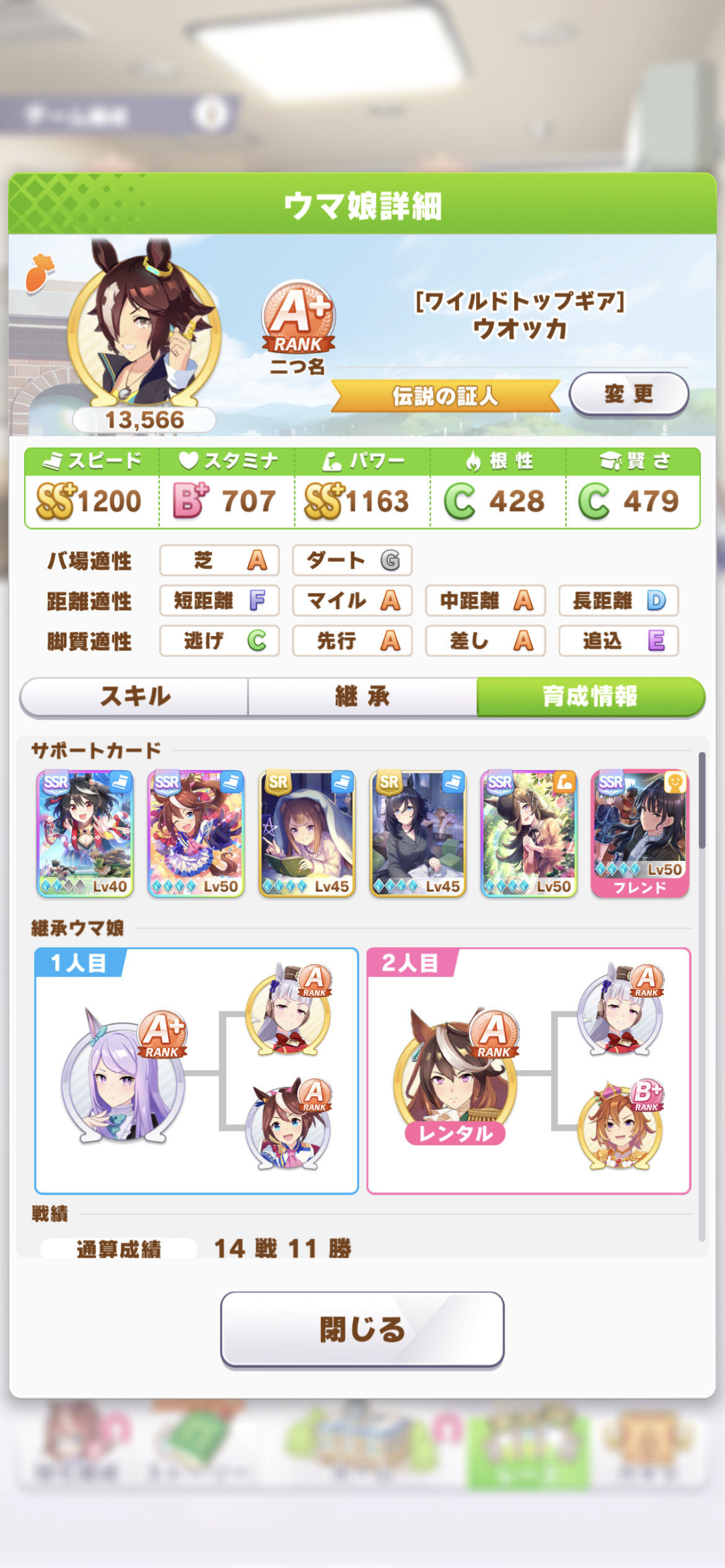Open the SR Lv45 card with the dark-haired girl
This screenshot has width=725, height=1568.
click(418, 834)
